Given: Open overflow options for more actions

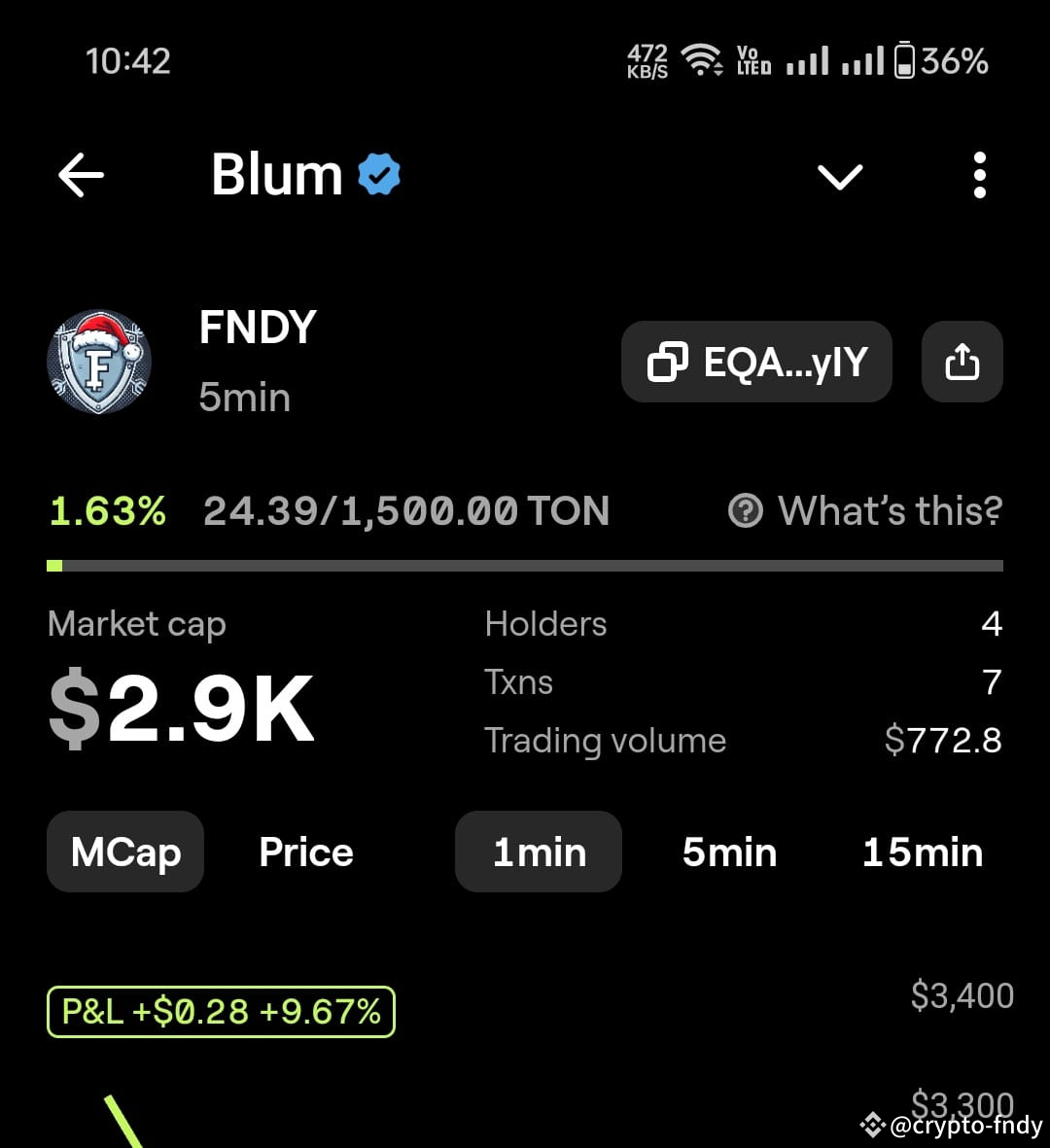Looking at the screenshot, I should pos(980,175).
